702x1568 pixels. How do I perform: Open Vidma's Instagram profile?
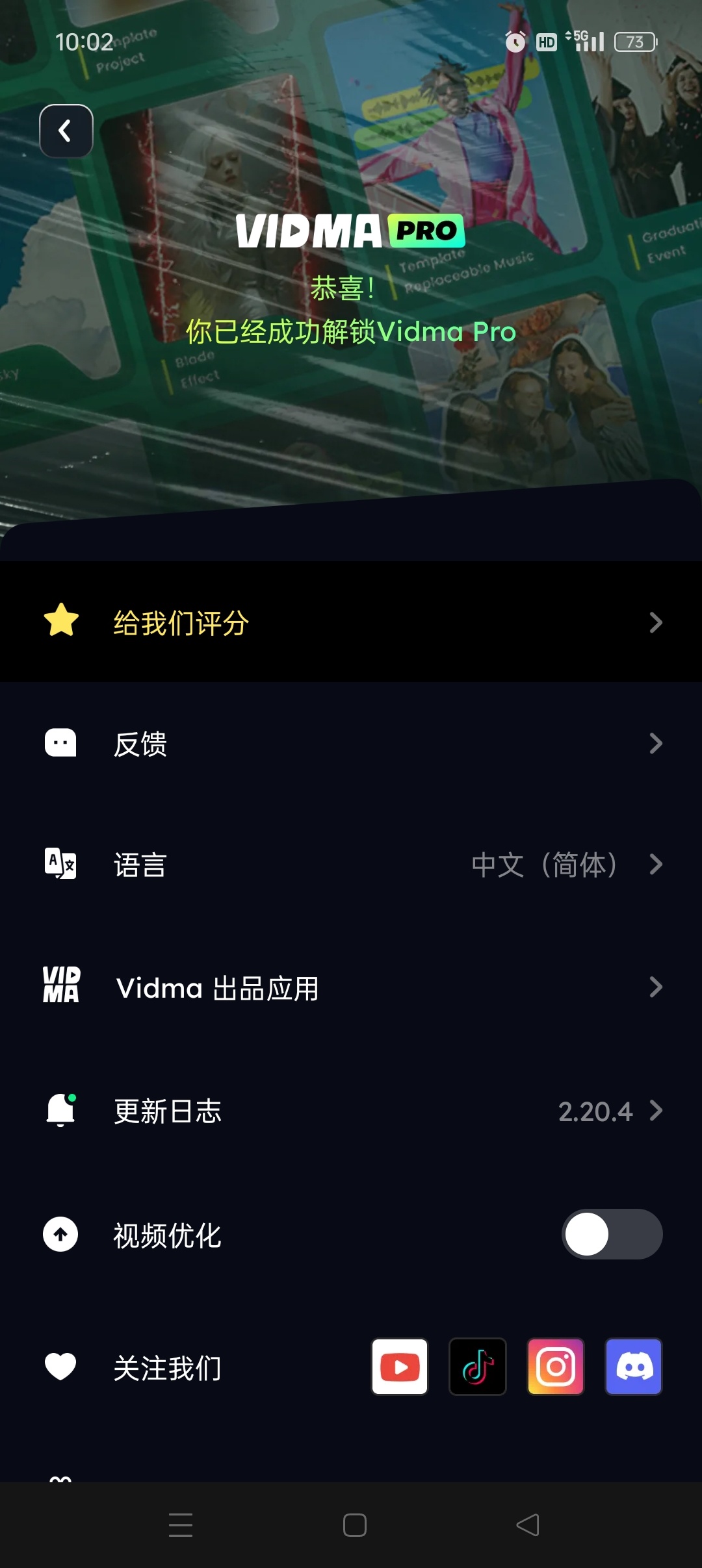(x=556, y=1367)
